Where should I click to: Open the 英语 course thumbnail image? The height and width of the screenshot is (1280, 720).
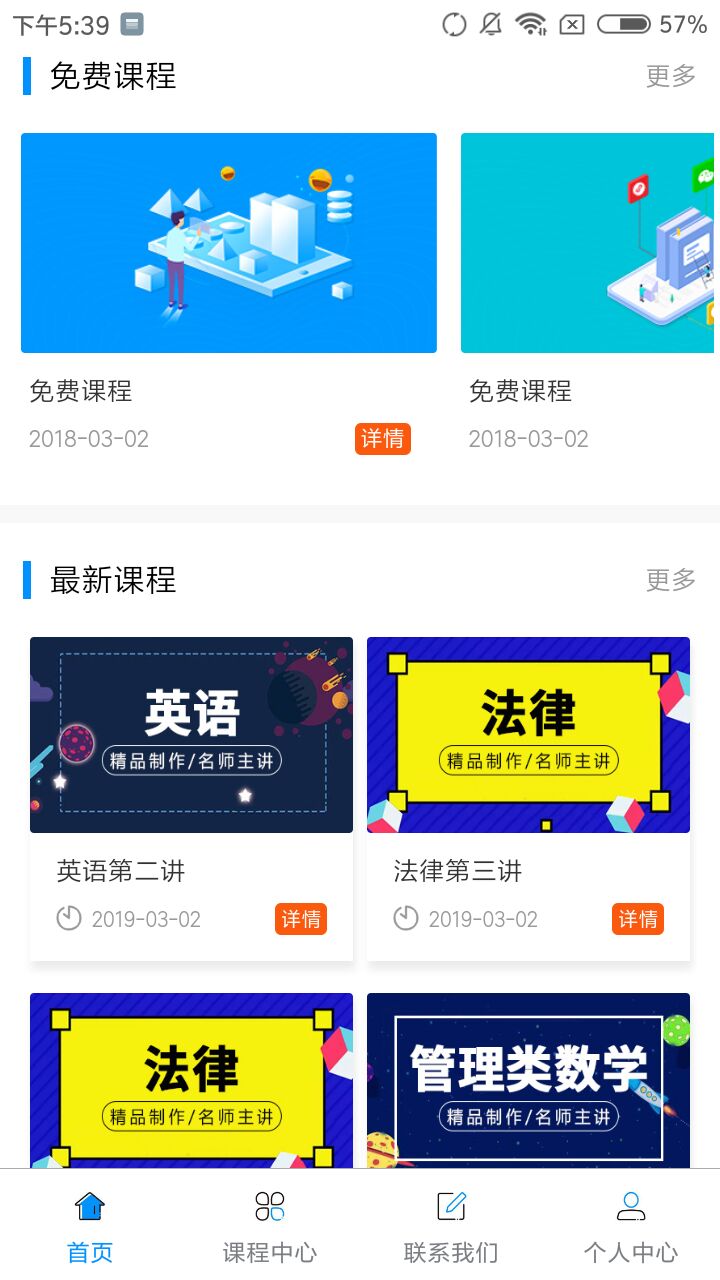(191, 734)
